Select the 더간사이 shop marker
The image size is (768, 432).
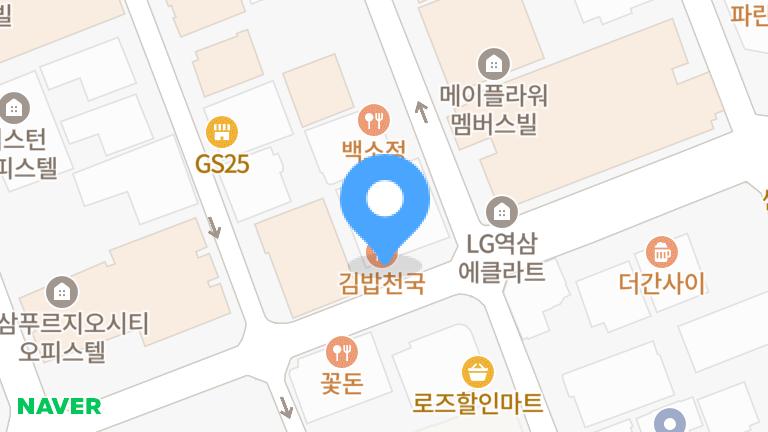[x=661, y=251]
